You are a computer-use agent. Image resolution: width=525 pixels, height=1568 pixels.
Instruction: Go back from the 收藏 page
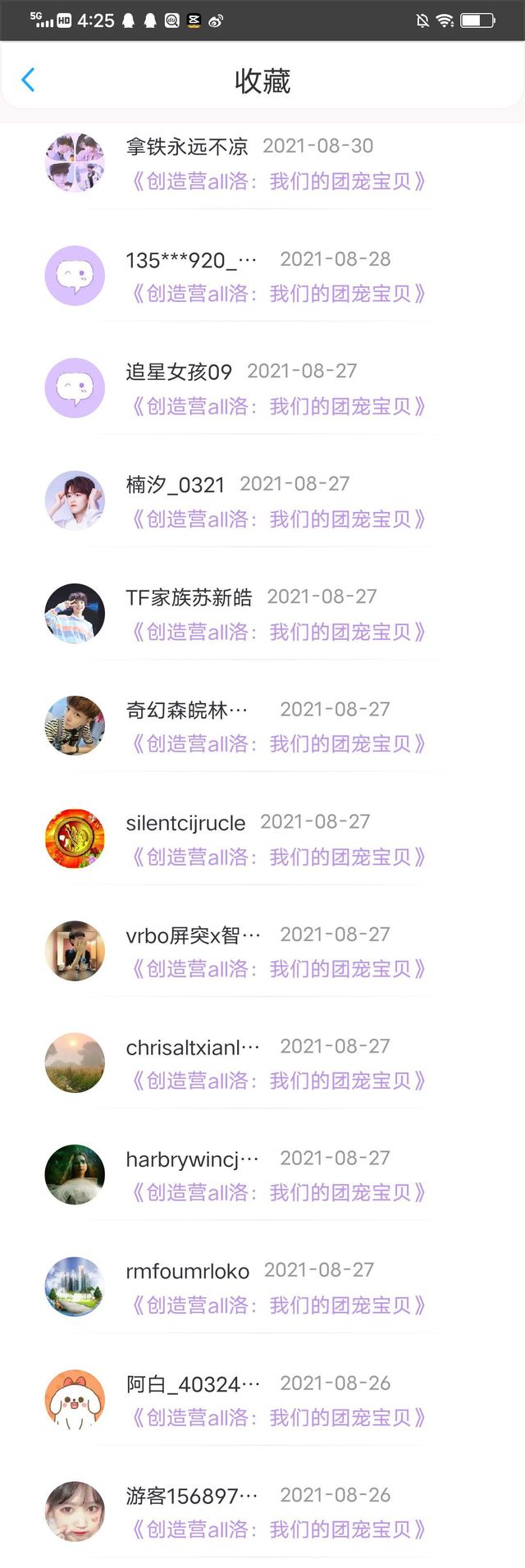28,80
